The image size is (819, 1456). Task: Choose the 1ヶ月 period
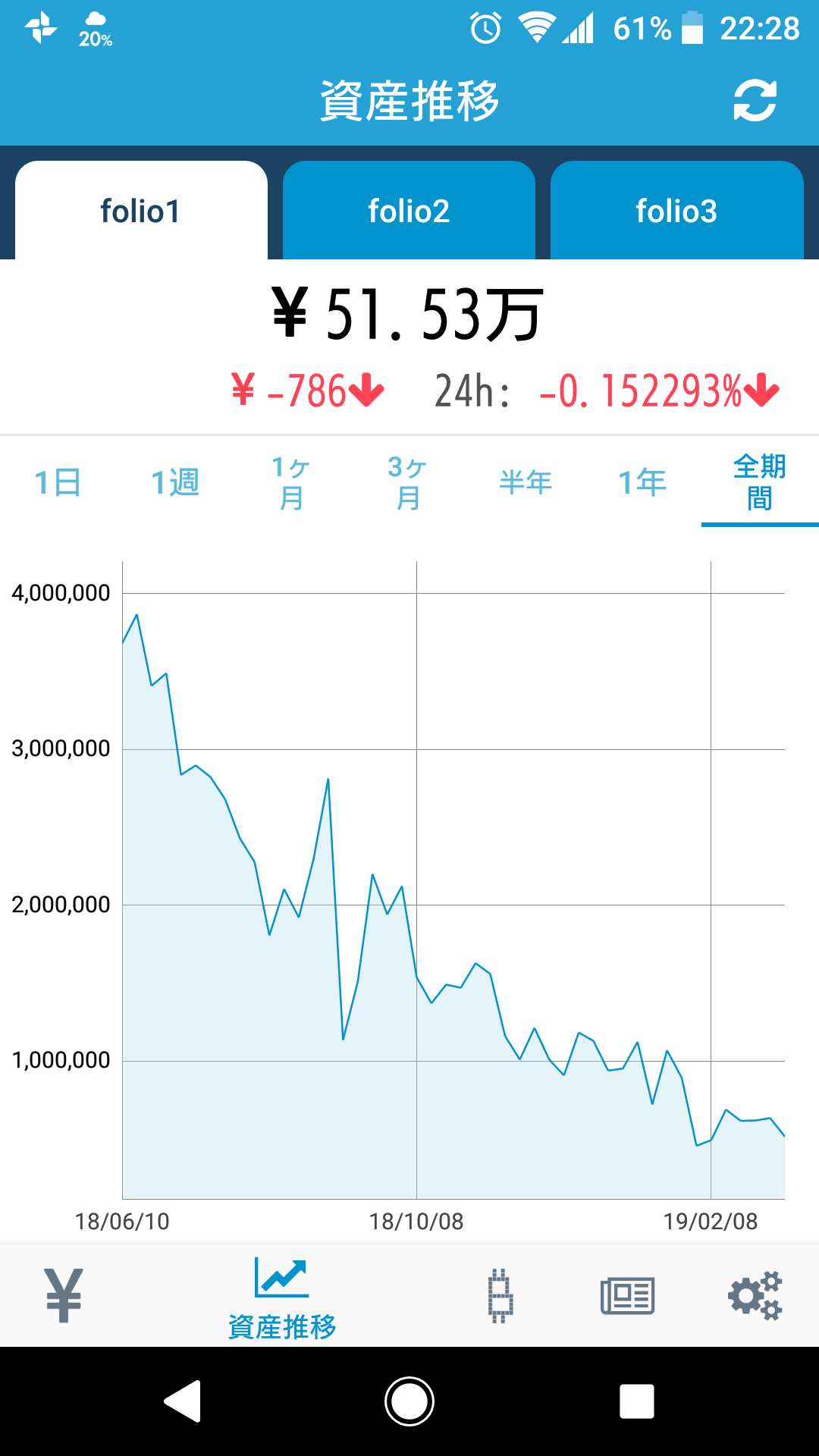click(x=292, y=482)
